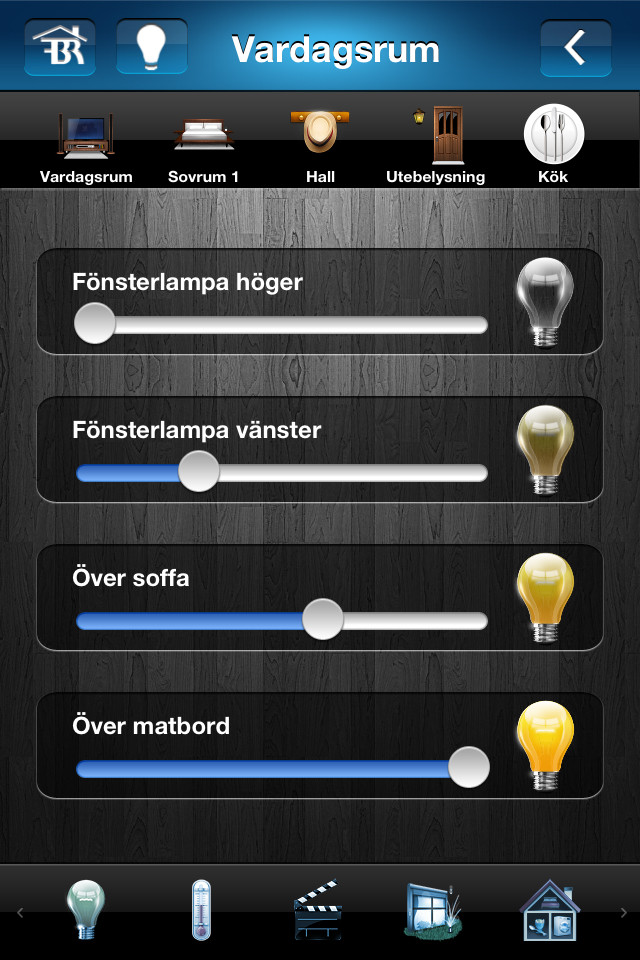Toggle the Över soffa bulb
The height and width of the screenshot is (960, 640).
[544, 597]
